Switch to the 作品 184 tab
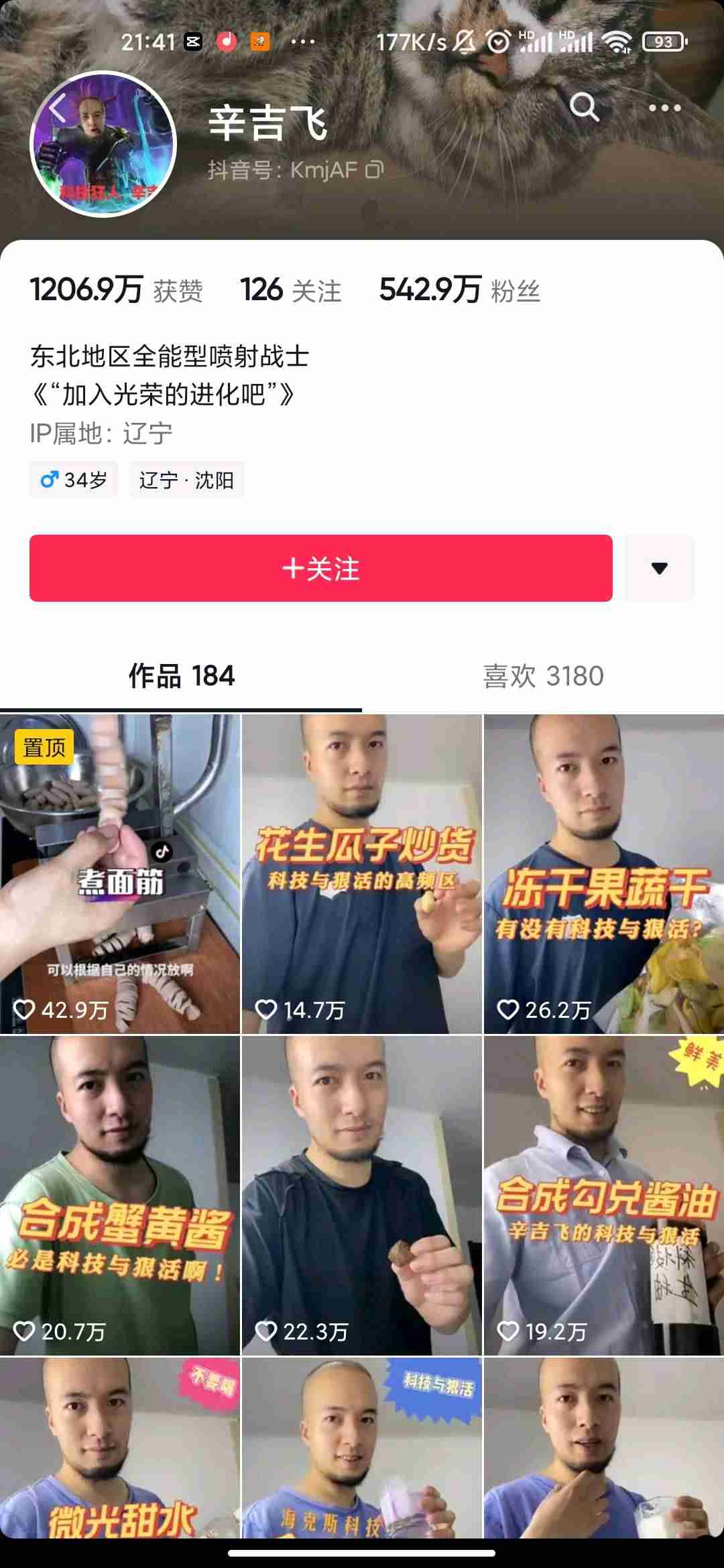 pyautogui.click(x=181, y=676)
